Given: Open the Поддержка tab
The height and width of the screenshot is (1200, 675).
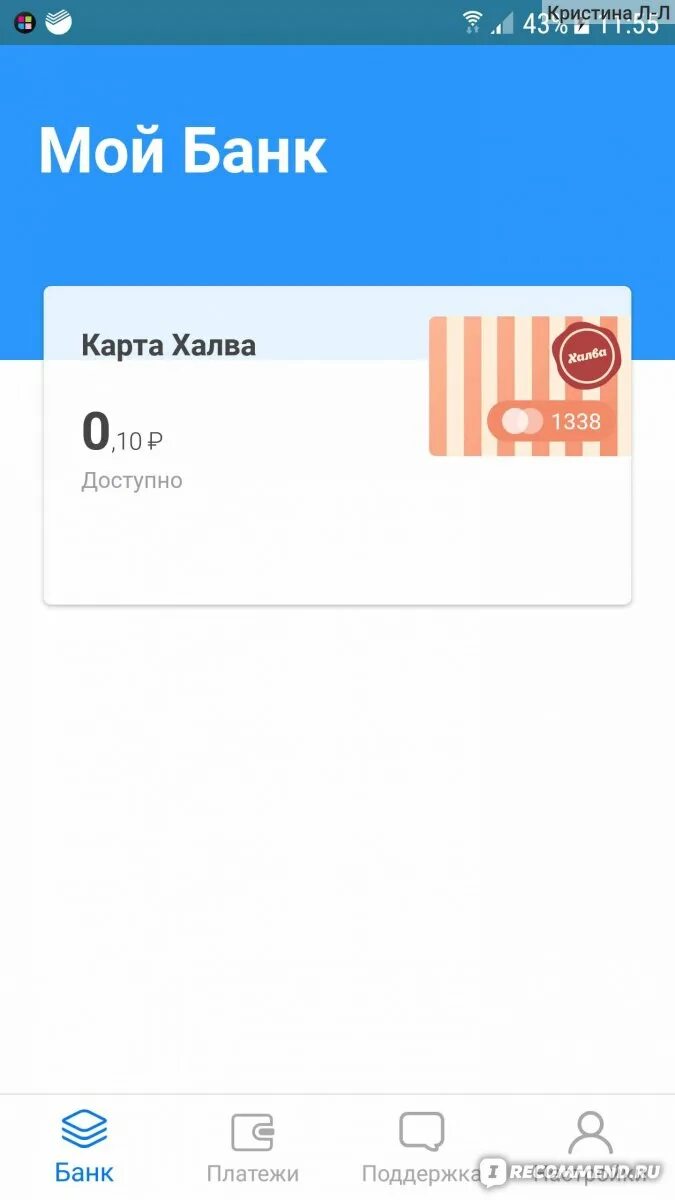Looking at the screenshot, I should (421, 1146).
